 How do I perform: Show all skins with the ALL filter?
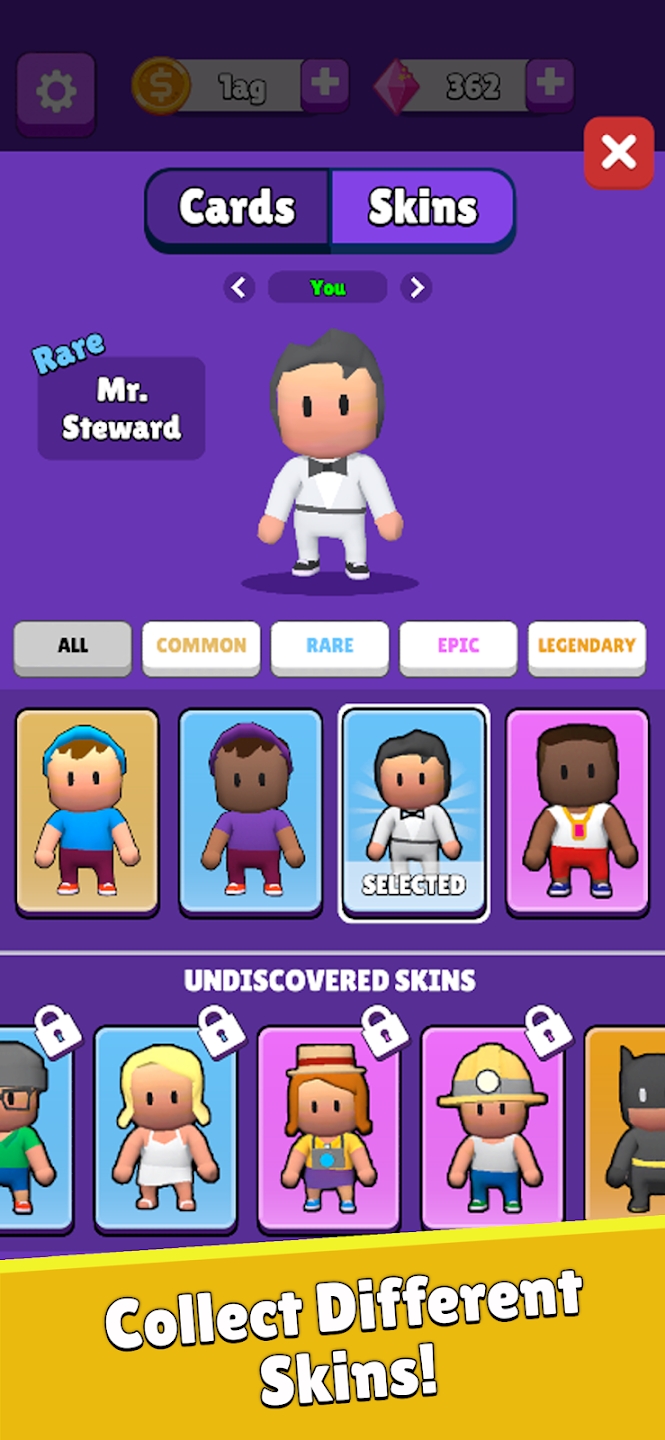(72, 646)
